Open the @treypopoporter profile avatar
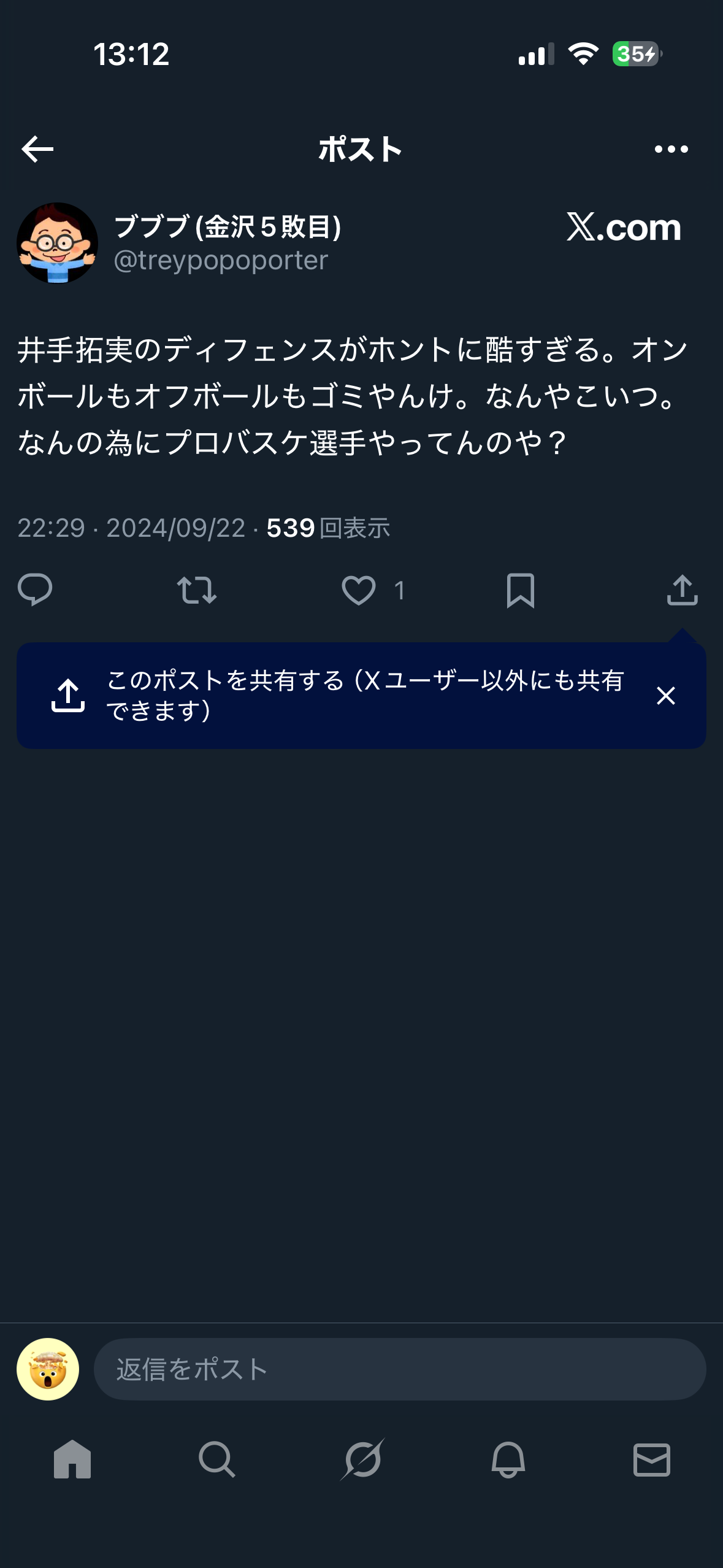The image size is (723, 1568). 57,243
